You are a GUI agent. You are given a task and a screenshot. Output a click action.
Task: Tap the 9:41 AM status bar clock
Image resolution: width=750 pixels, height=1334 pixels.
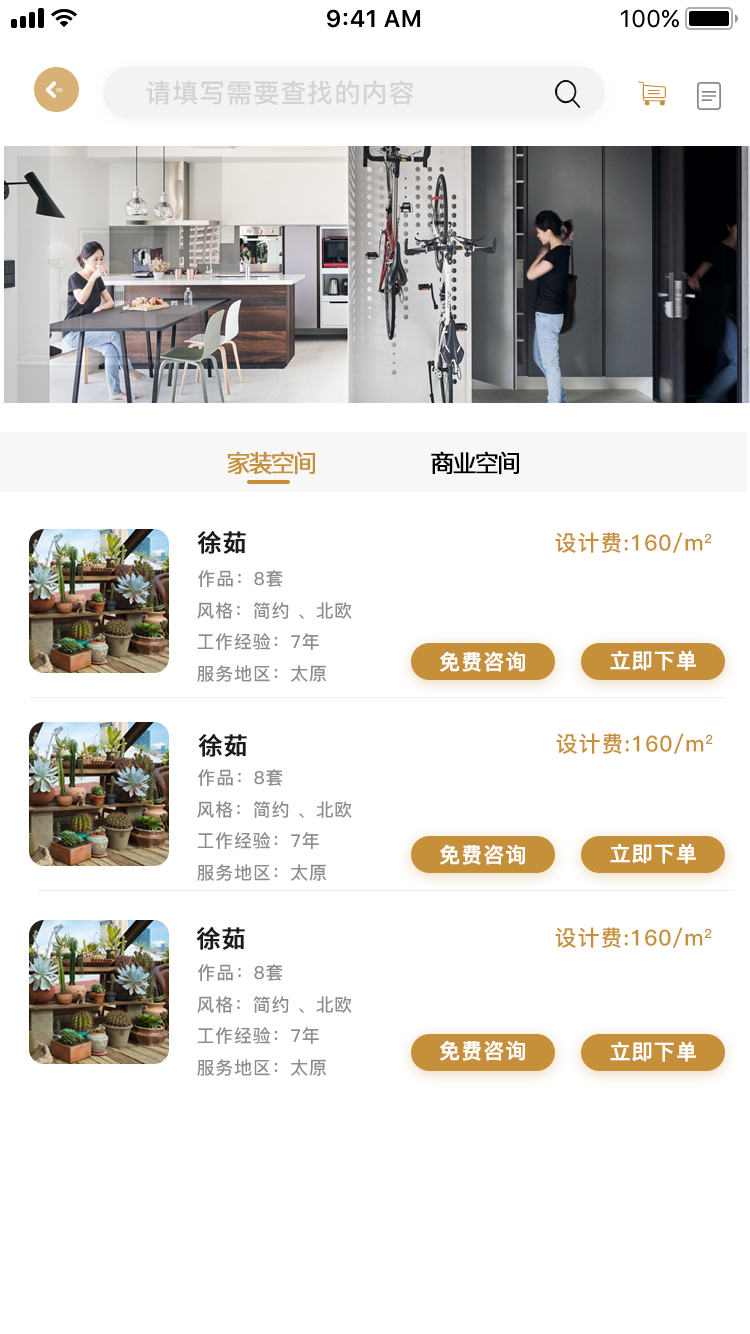point(373,18)
